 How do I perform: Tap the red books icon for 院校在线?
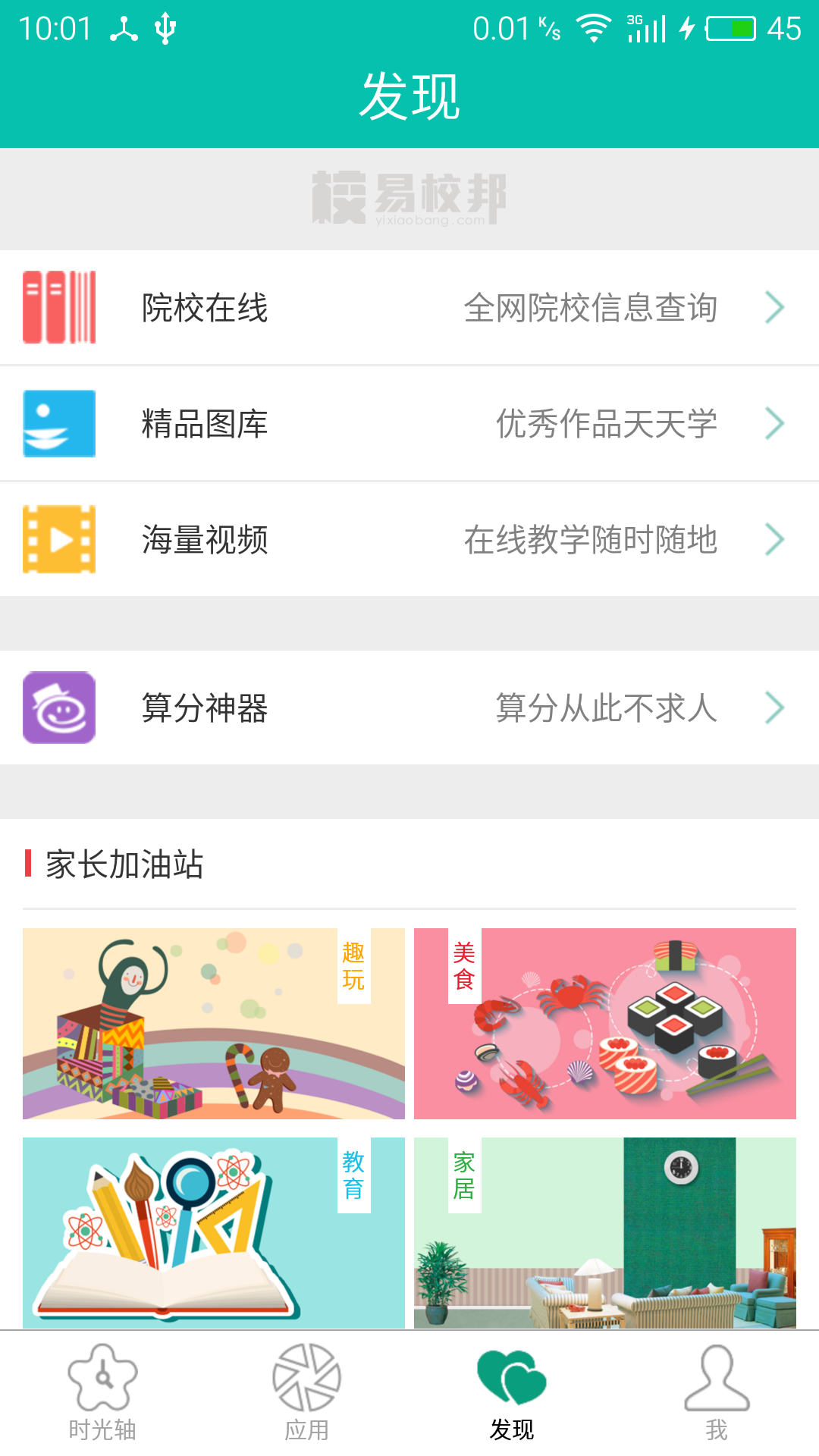59,307
